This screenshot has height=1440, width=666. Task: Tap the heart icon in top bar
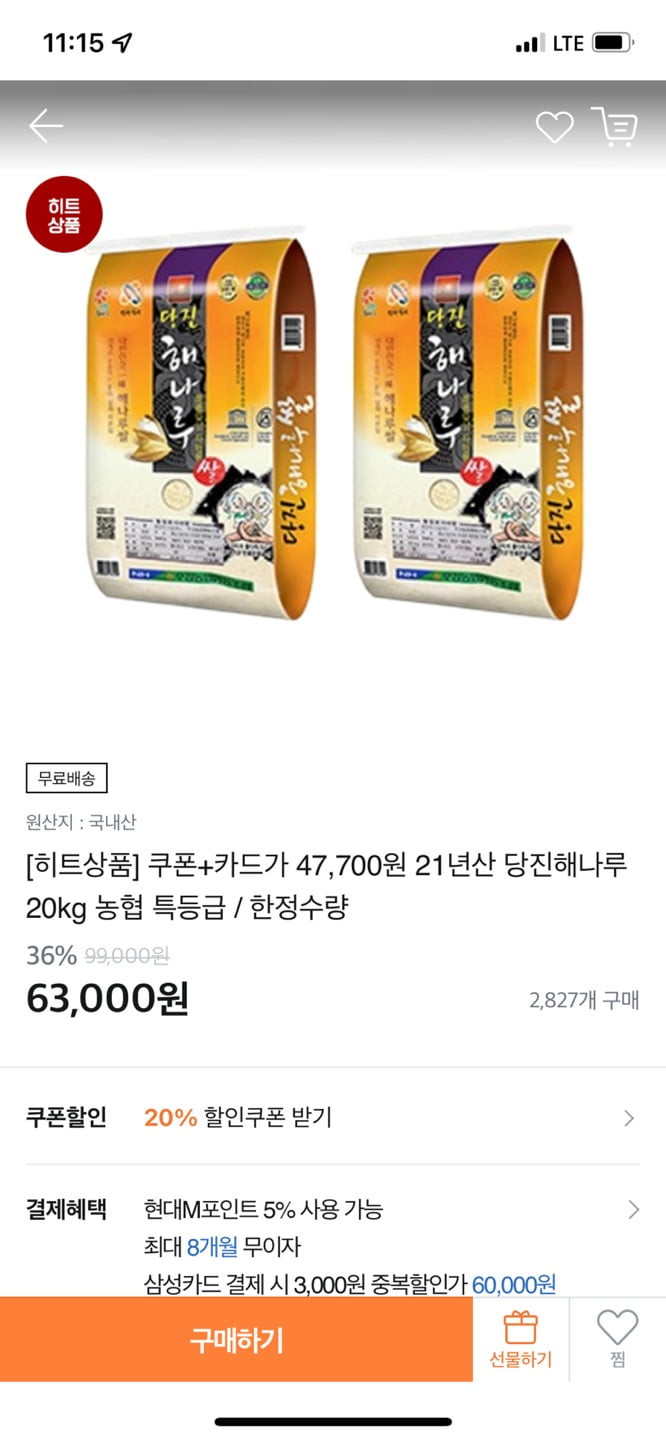[x=554, y=127]
